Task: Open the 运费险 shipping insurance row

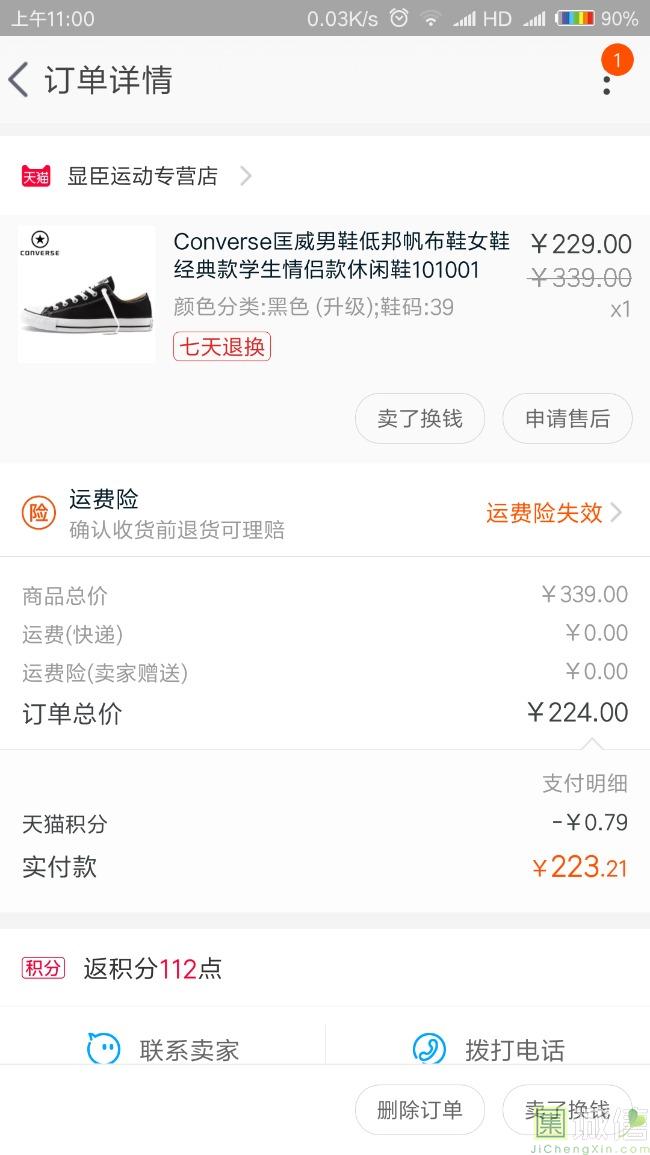Action: pos(325,513)
